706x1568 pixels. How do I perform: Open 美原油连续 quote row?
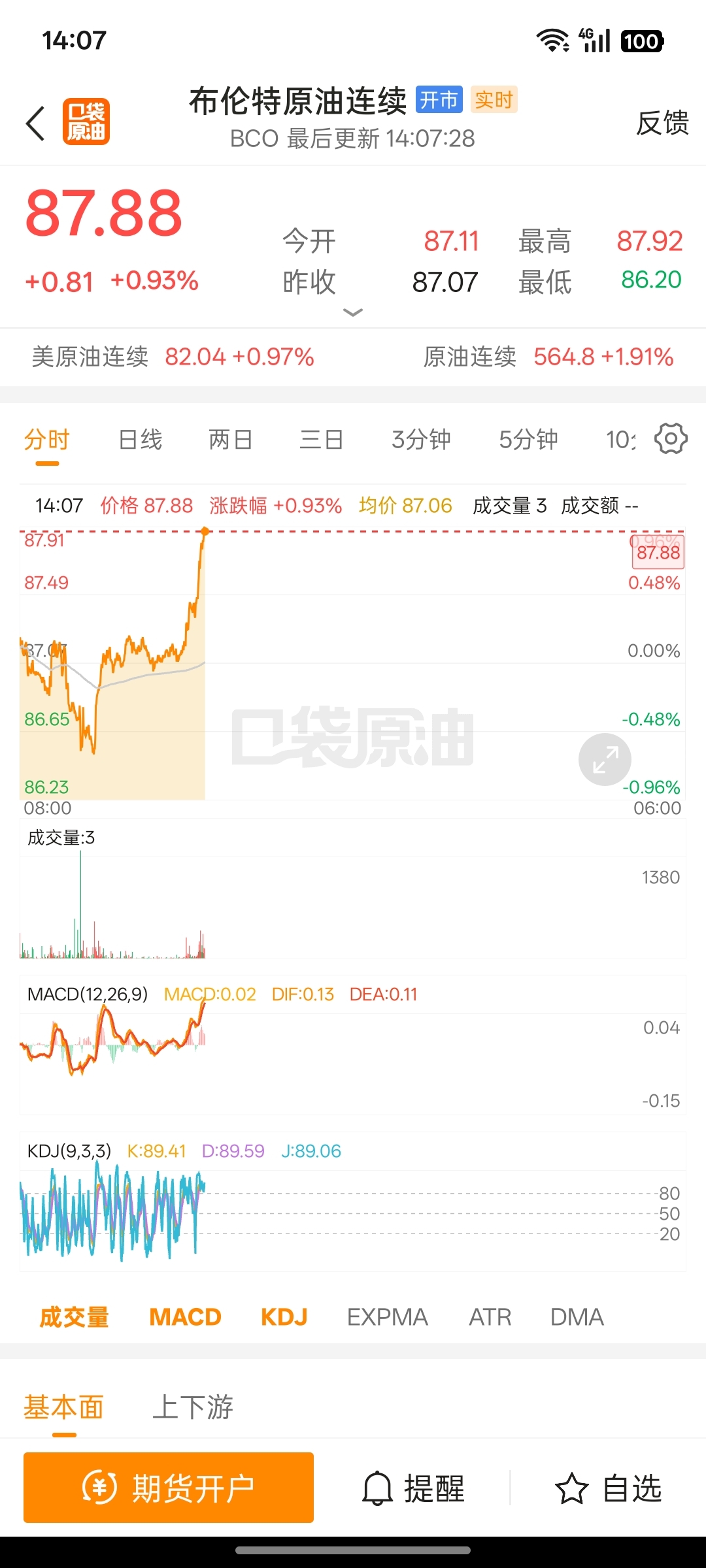[173, 357]
